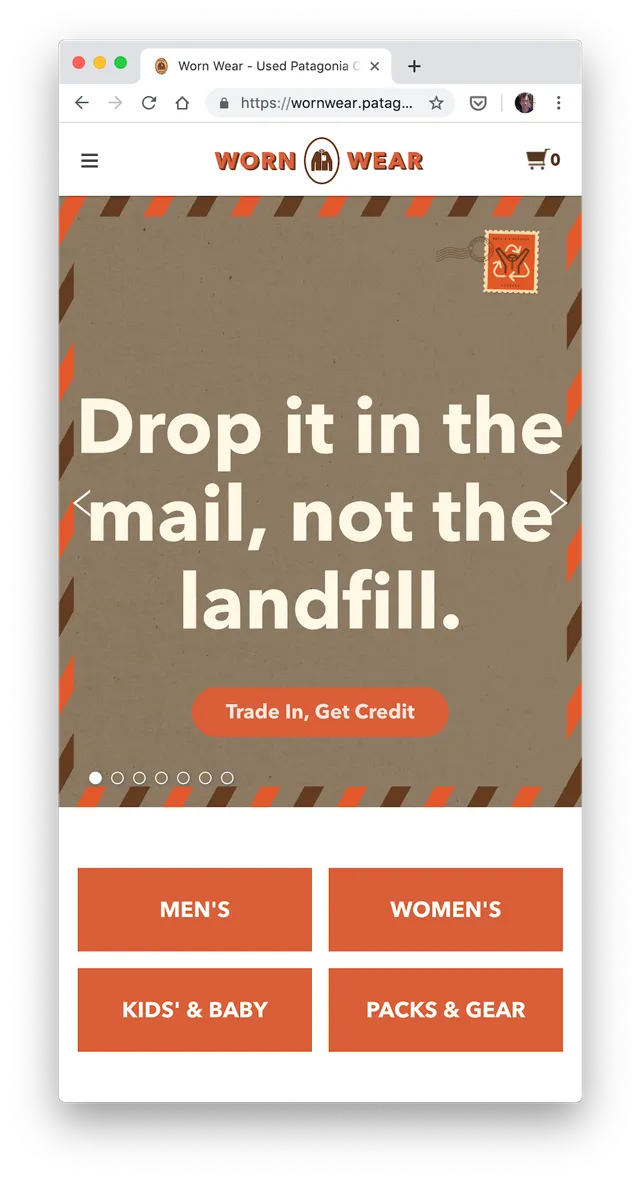The image size is (640, 1179).
Task: Go to the next carousel slide
Action: pos(558,502)
